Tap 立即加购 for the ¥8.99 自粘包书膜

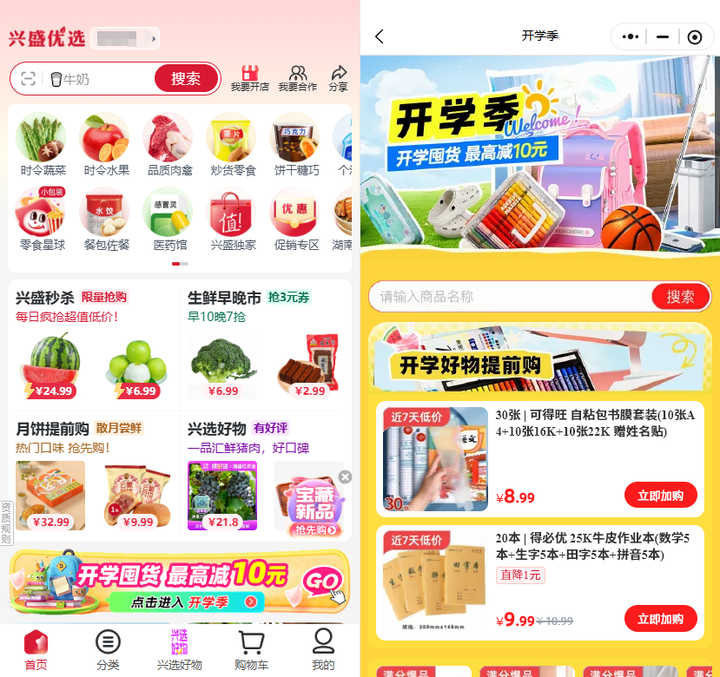point(660,495)
